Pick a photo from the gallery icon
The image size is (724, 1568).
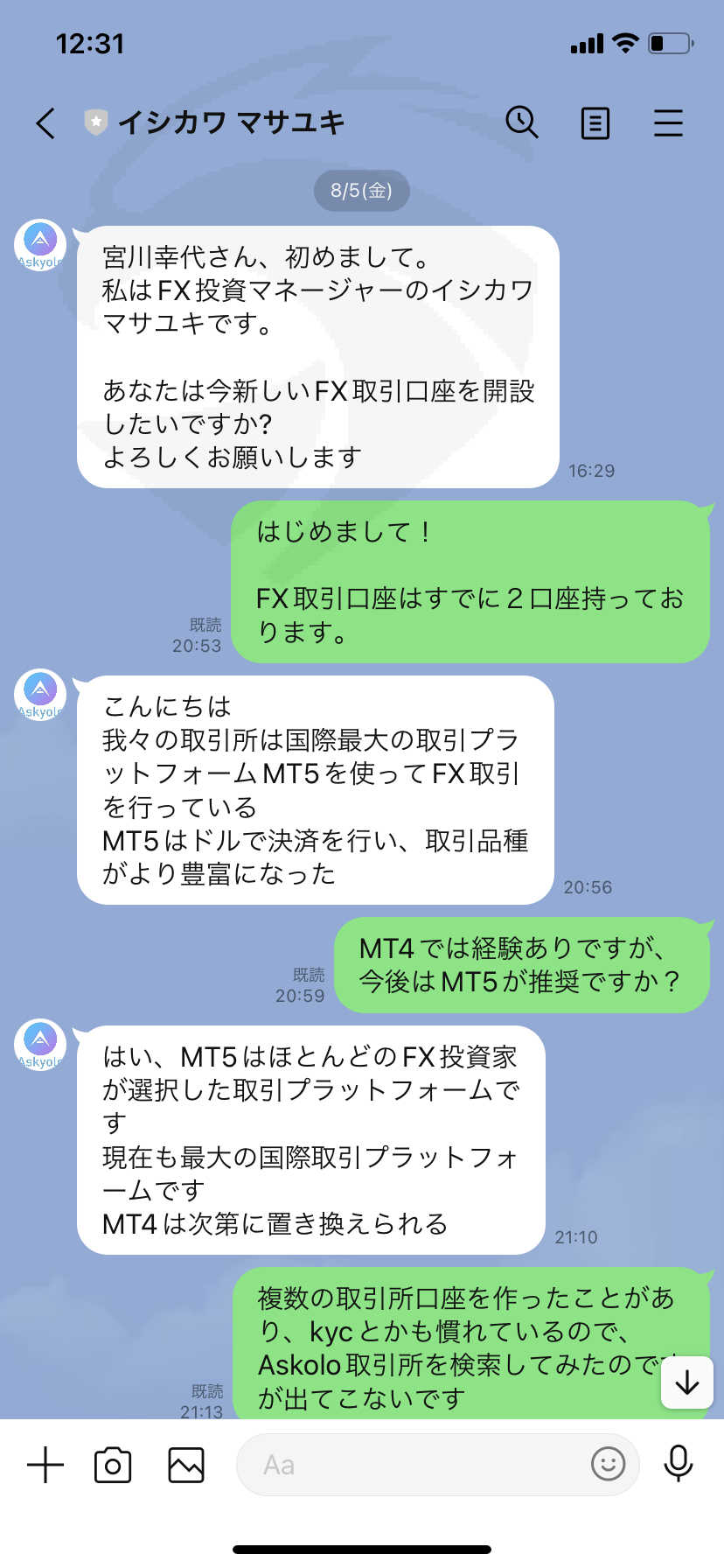coord(186,1465)
